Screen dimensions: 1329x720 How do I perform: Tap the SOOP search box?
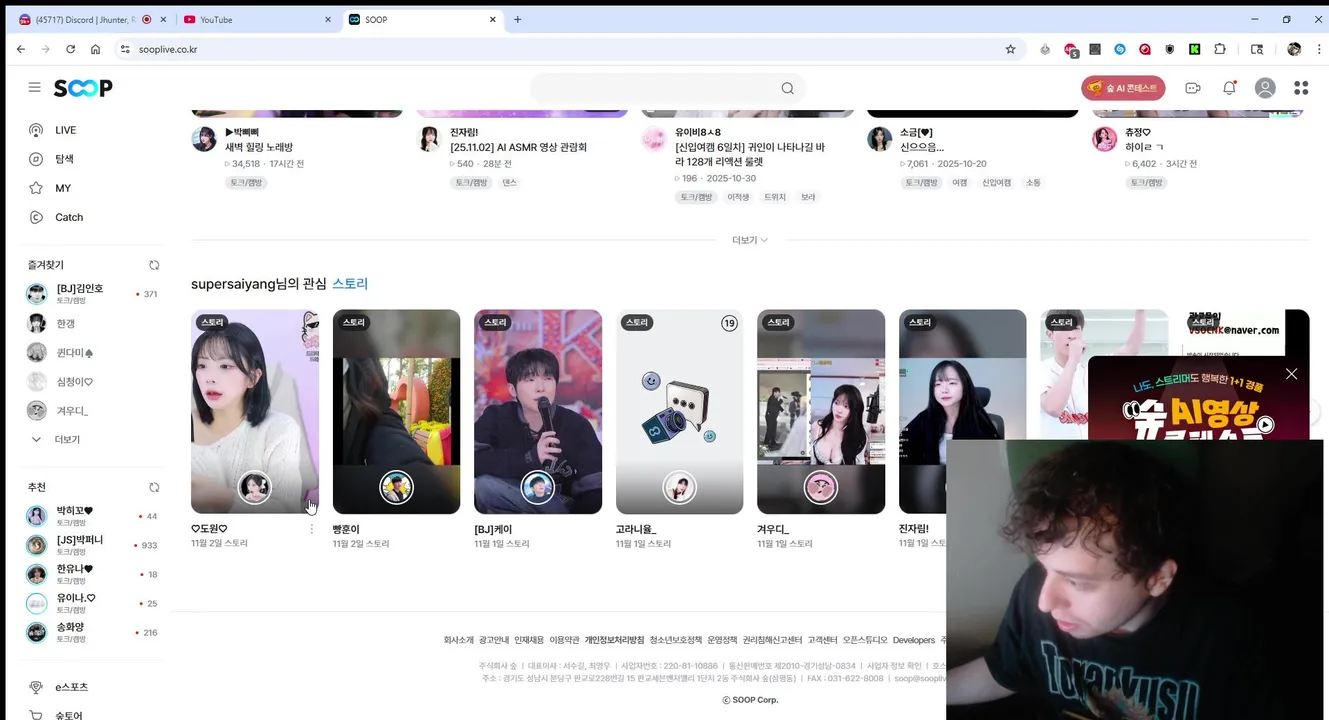(x=655, y=88)
